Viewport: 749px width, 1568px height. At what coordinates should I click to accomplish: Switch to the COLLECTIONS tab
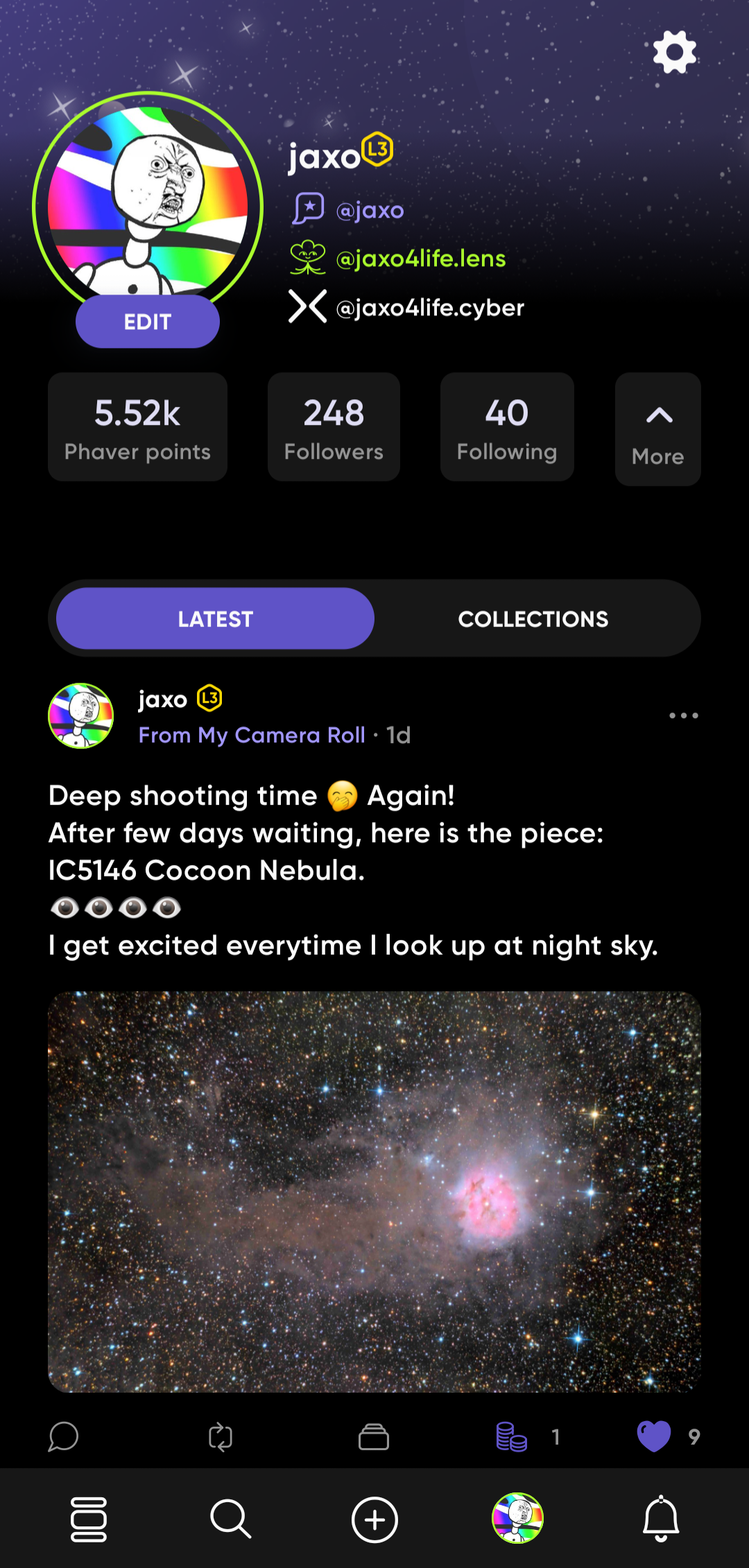point(533,619)
